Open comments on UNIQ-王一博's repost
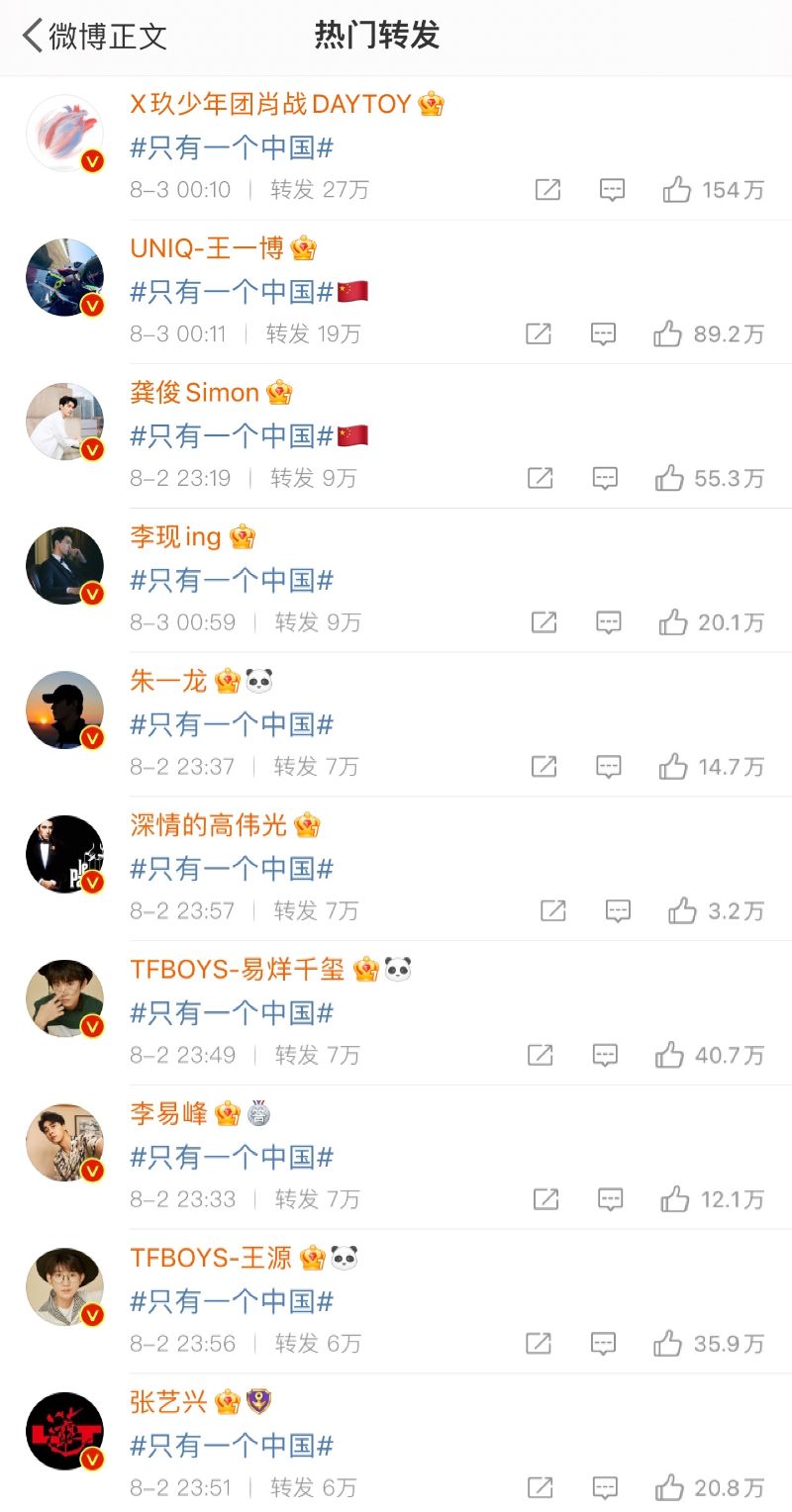The height and width of the screenshot is (1512, 792). pyautogui.click(x=603, y=334)
